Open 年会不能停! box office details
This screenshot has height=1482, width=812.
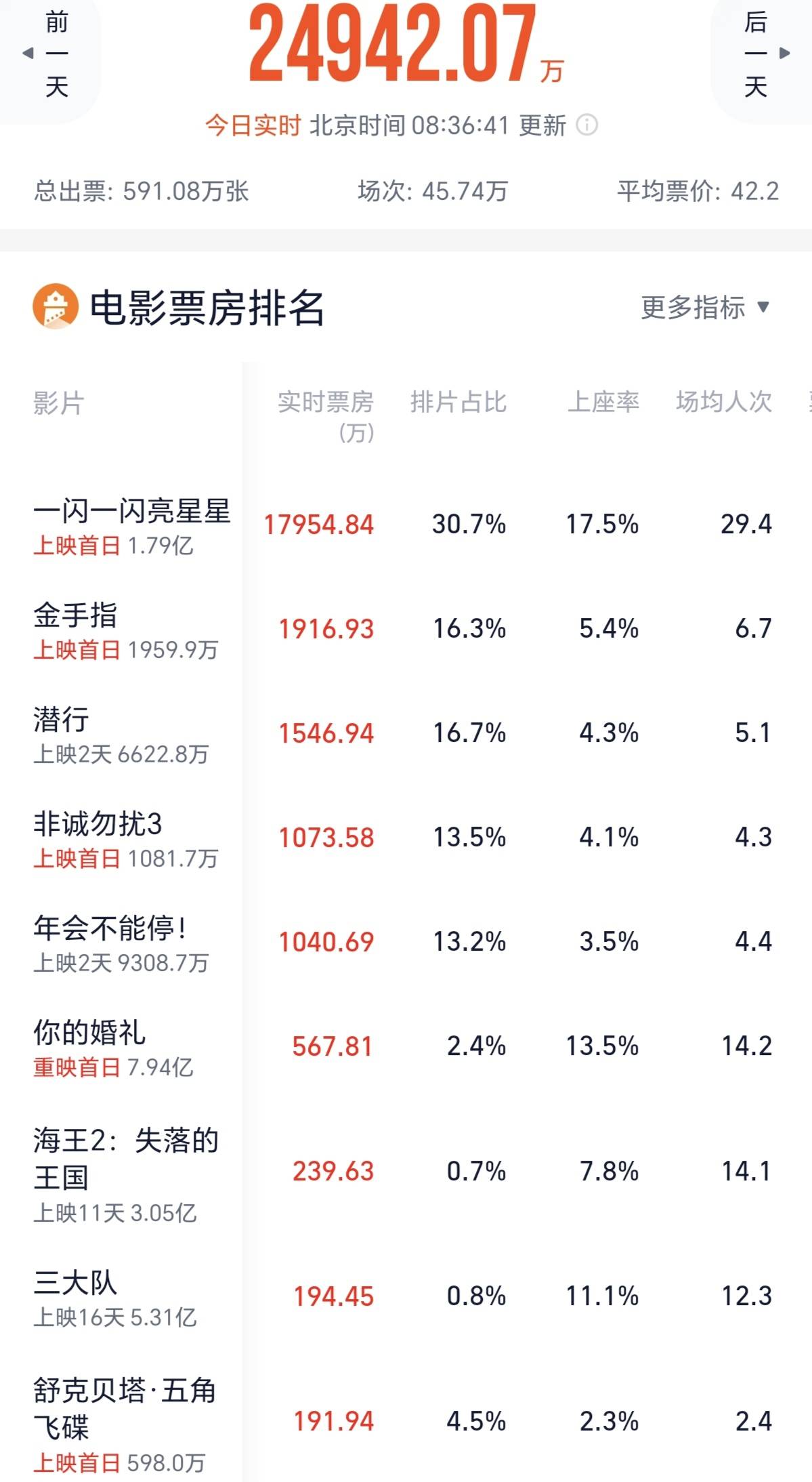pos(406,943)
